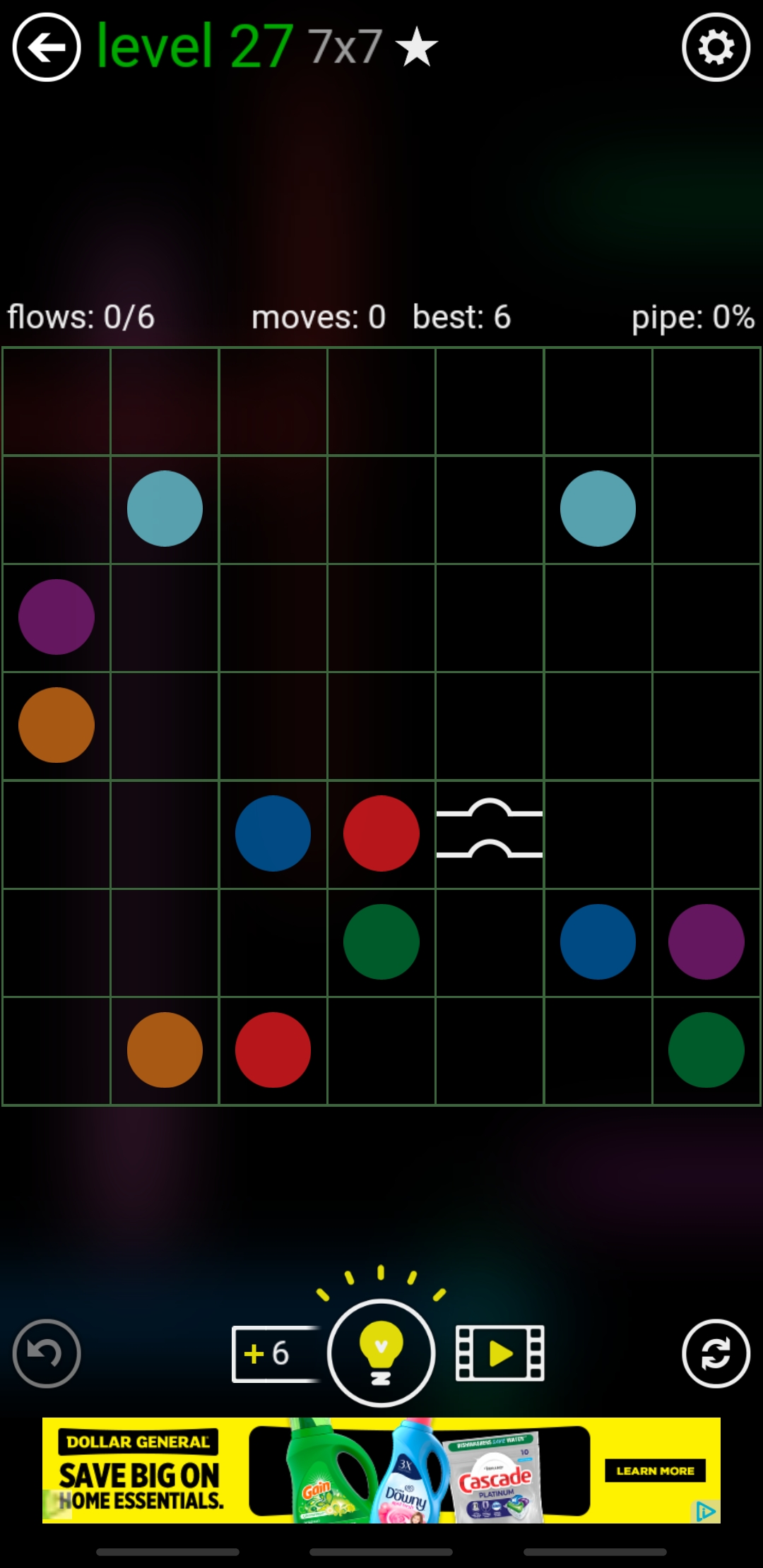
Task: Go back using the arrow icon
Action: [x=47, y=47]
